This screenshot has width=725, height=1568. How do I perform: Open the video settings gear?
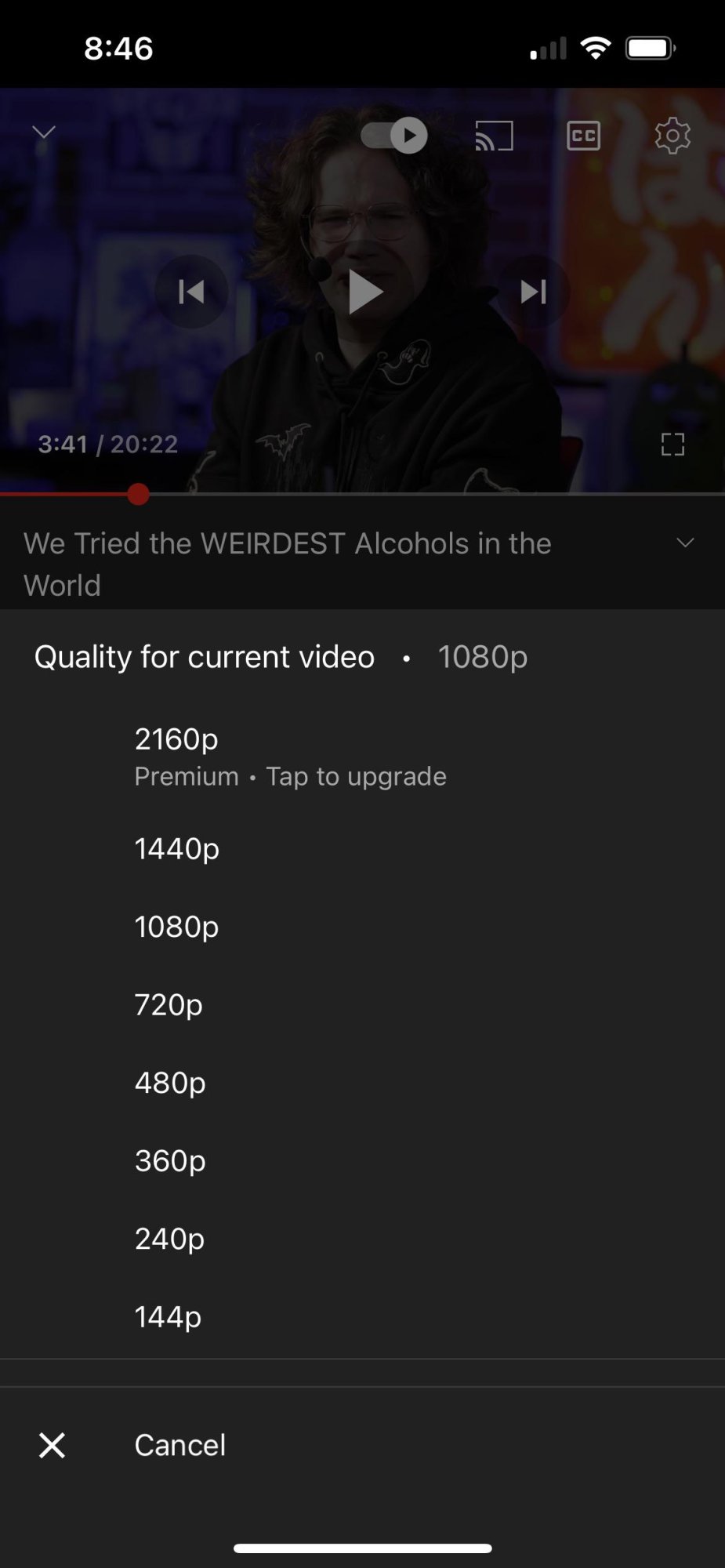coord(672,135)
